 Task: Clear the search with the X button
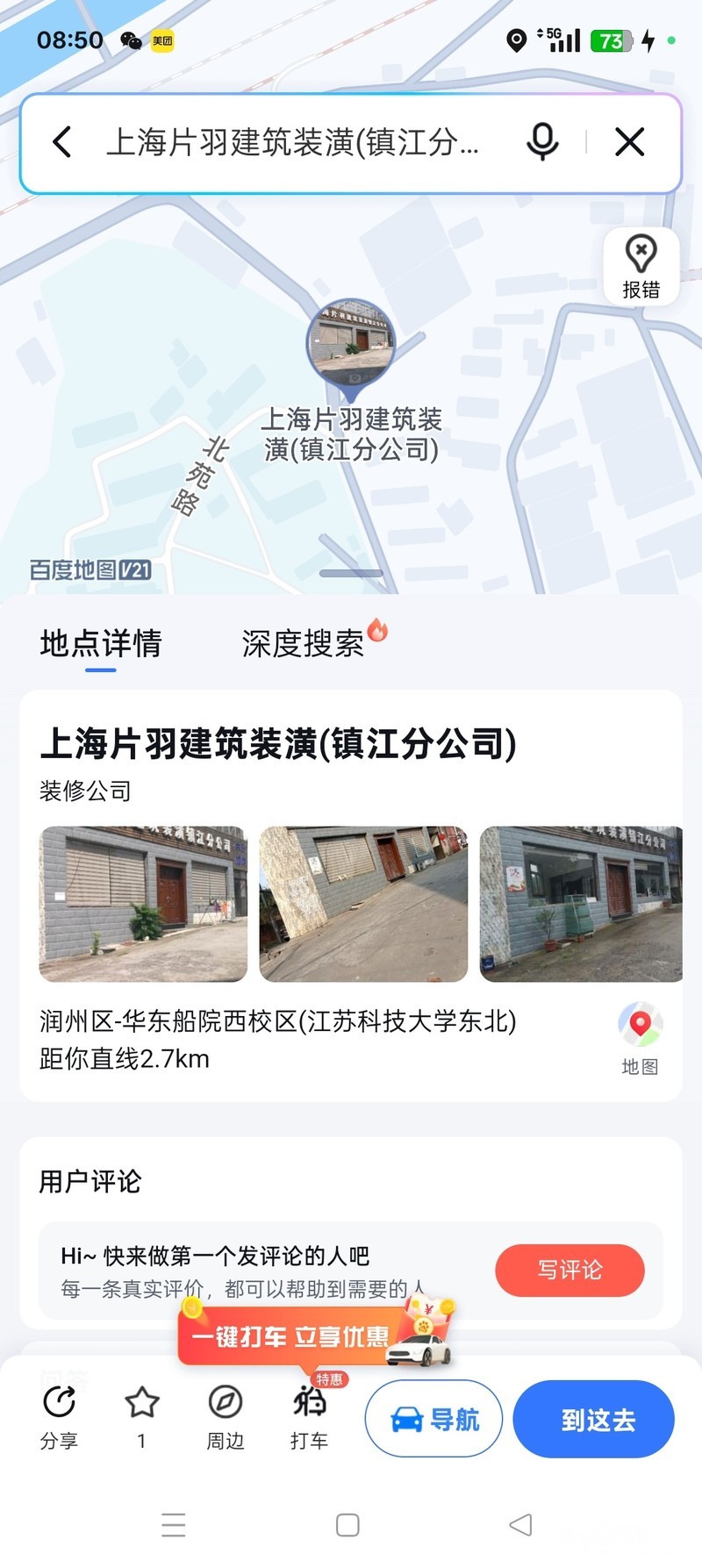coord(629,142)
